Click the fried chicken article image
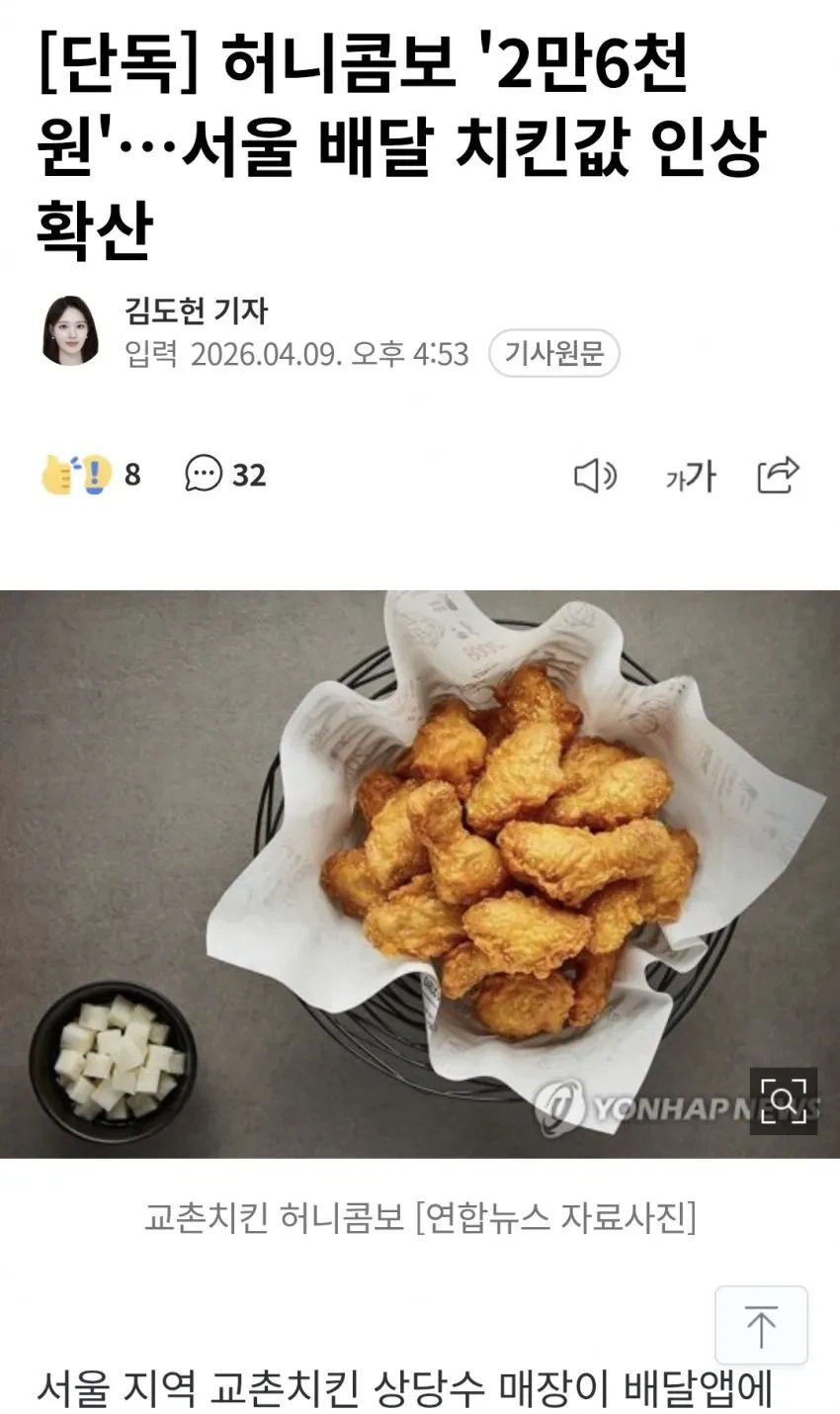The width and height of the screenshot is (840, 1414). [420, 870]
